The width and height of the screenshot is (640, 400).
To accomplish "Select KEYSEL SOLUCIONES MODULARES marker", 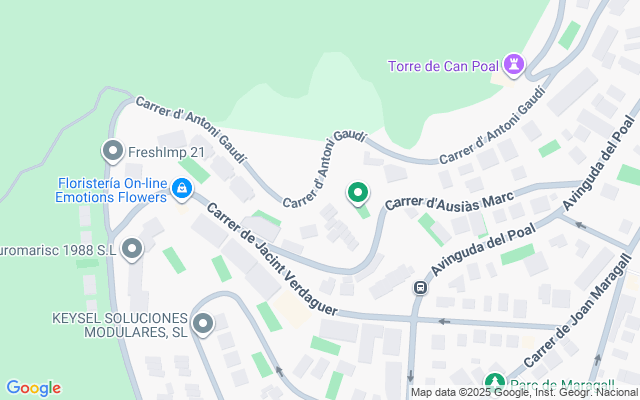I will click(x=204, y=323).
